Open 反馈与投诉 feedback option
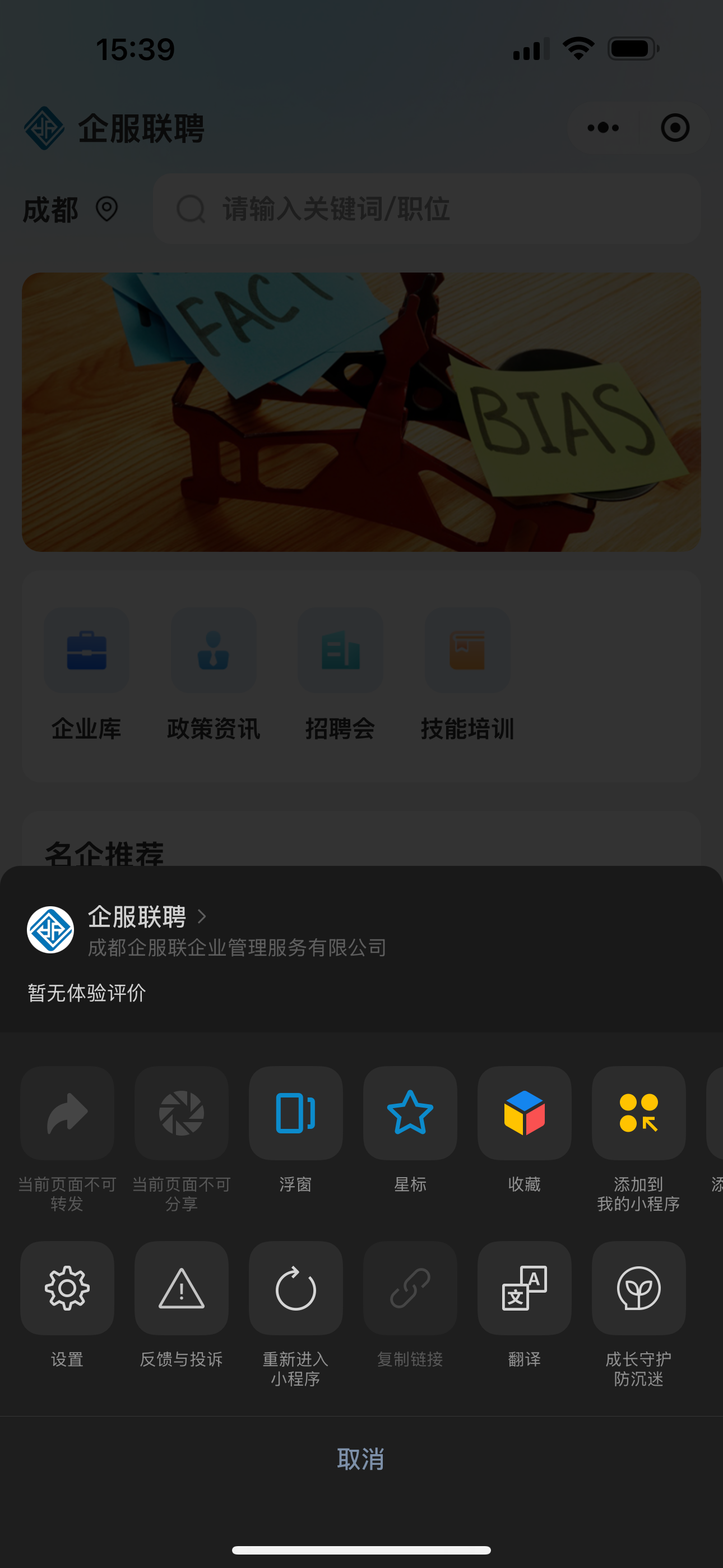 click(182, 1288)
